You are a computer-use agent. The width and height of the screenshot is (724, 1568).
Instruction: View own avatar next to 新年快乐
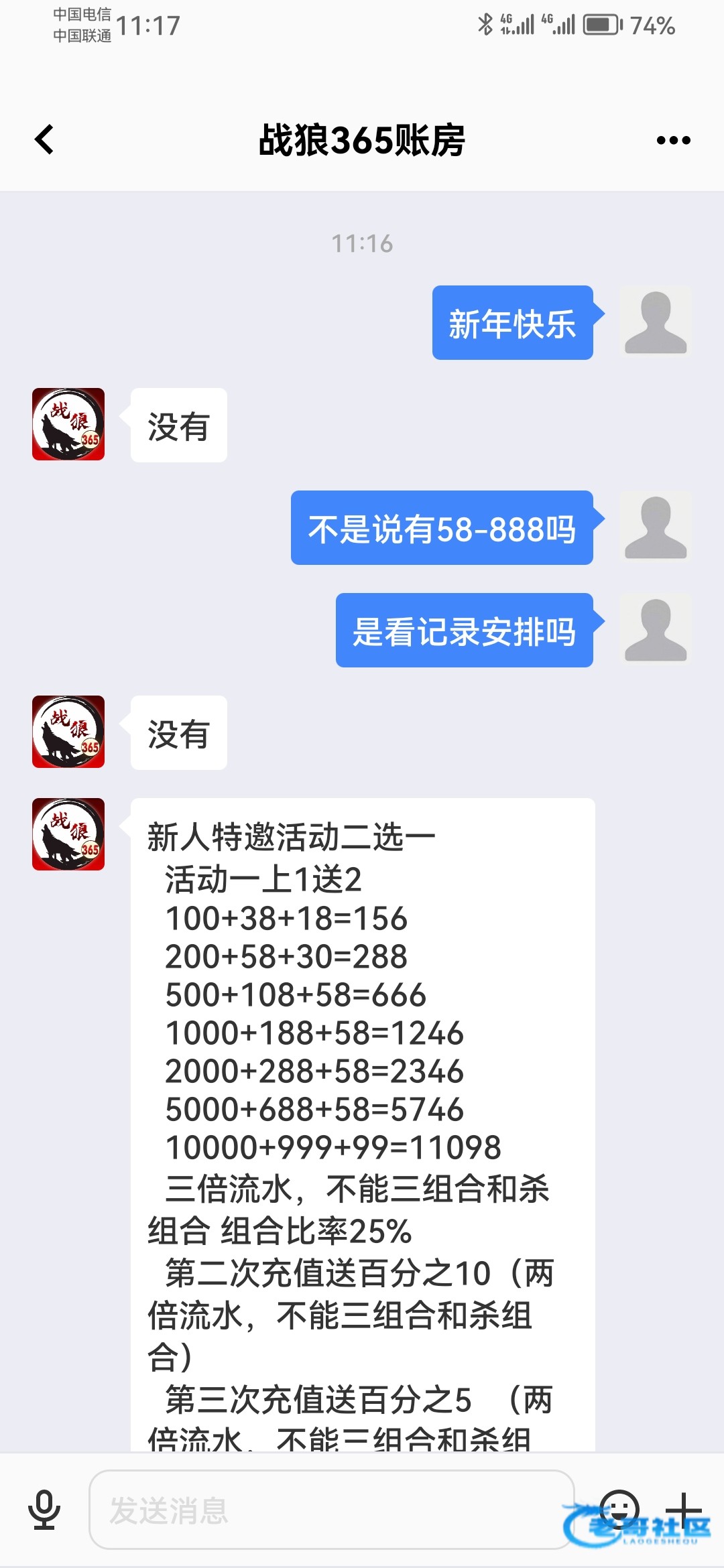(656, 322)
